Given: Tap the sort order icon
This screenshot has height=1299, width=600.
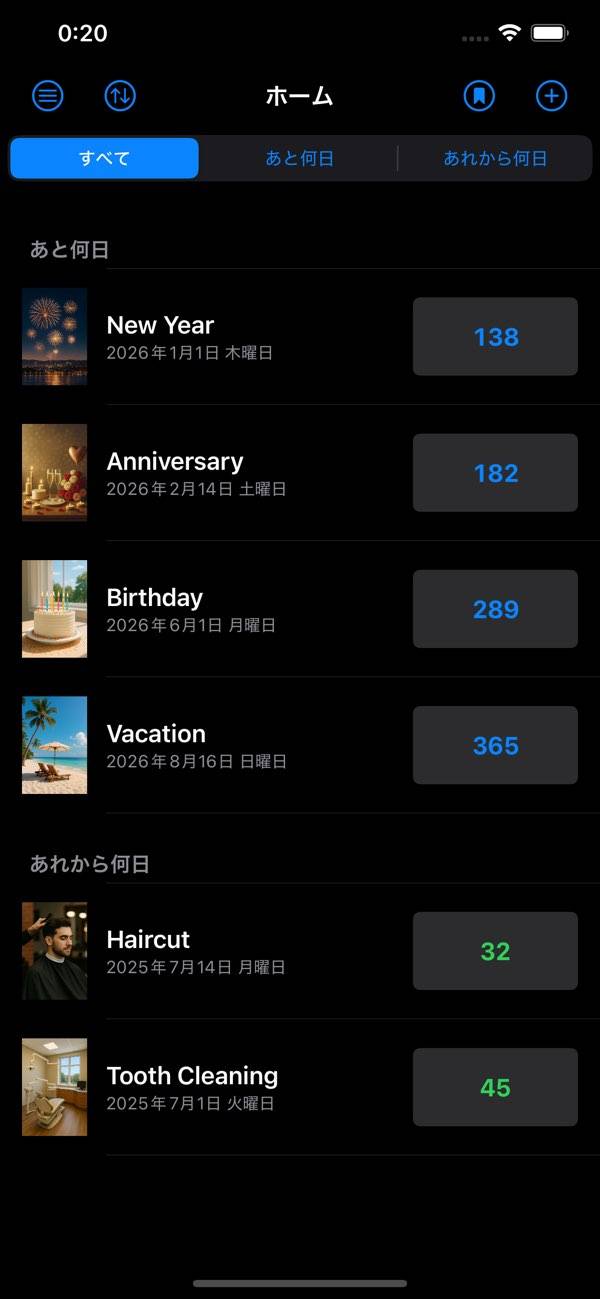Looking at the screenshot, I should click(120, 96).
